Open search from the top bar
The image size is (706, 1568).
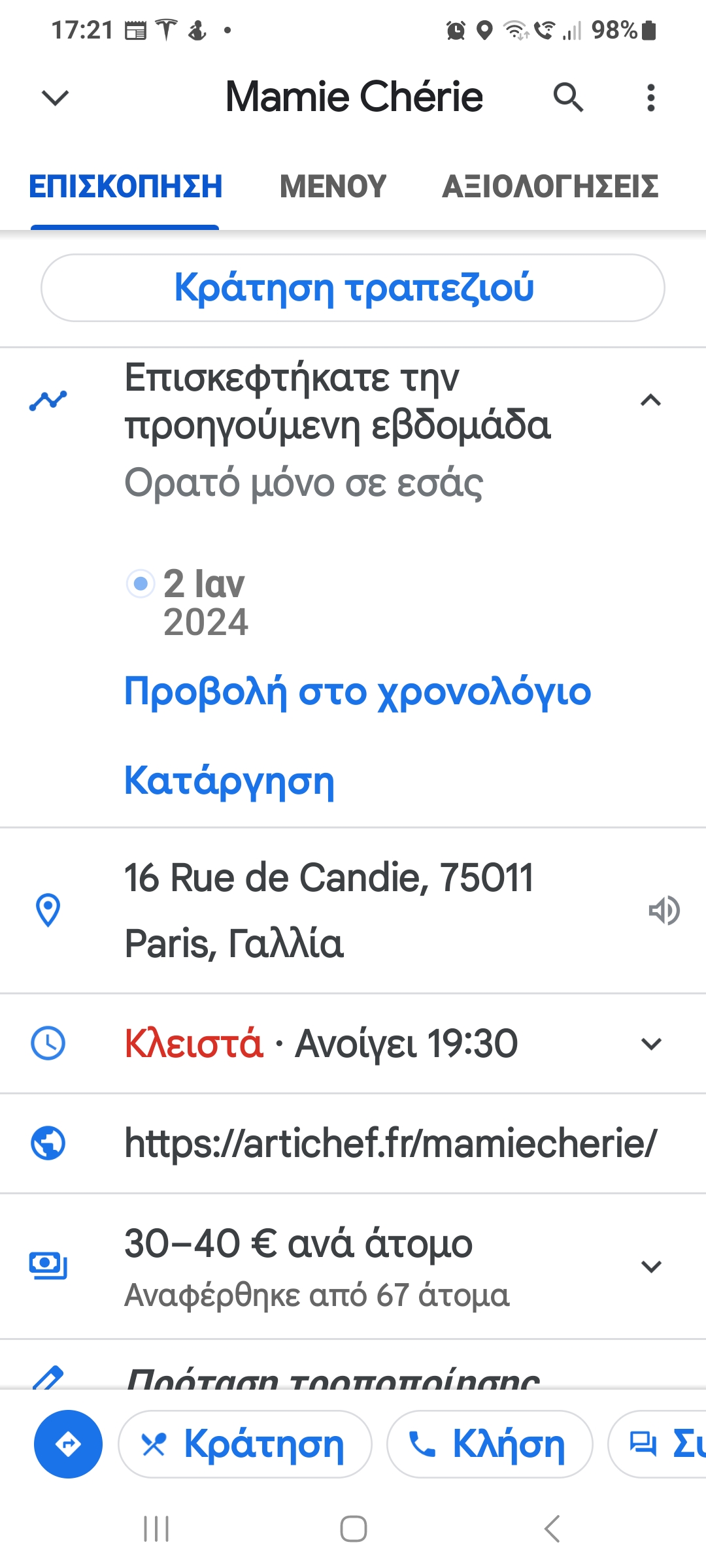(x=568, y=98)
